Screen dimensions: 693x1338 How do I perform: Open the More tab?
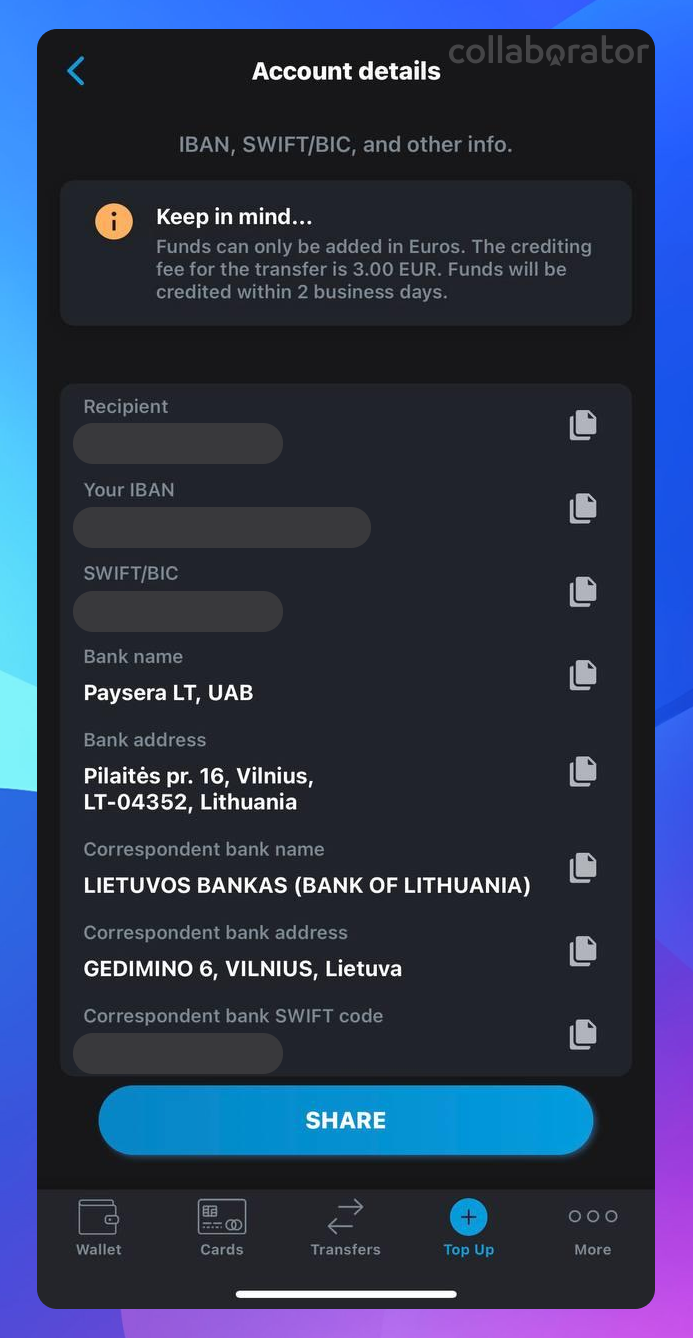[x=592, y=1228]
